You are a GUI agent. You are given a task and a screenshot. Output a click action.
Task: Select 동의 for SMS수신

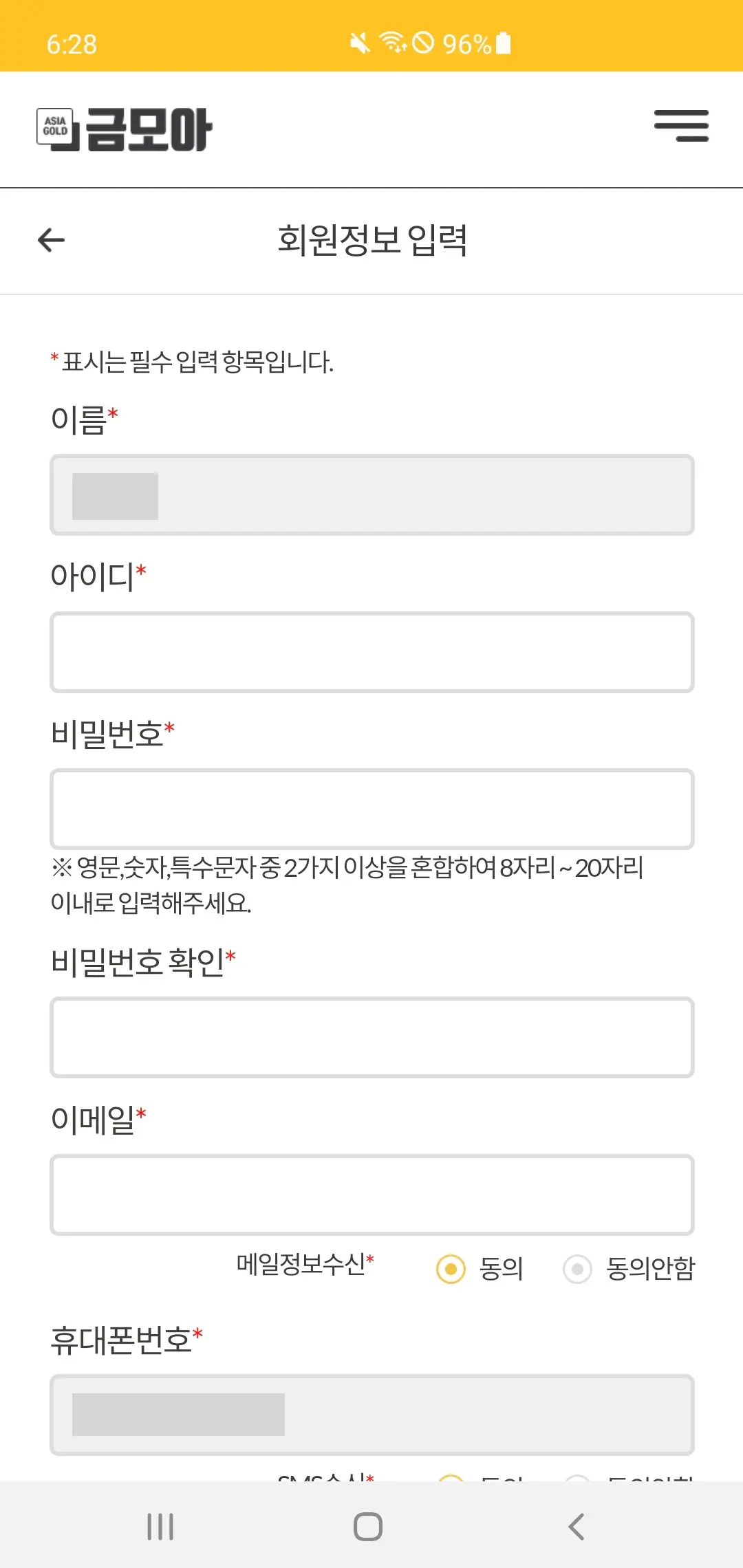pyautogui.click(x=451, y=1479)
